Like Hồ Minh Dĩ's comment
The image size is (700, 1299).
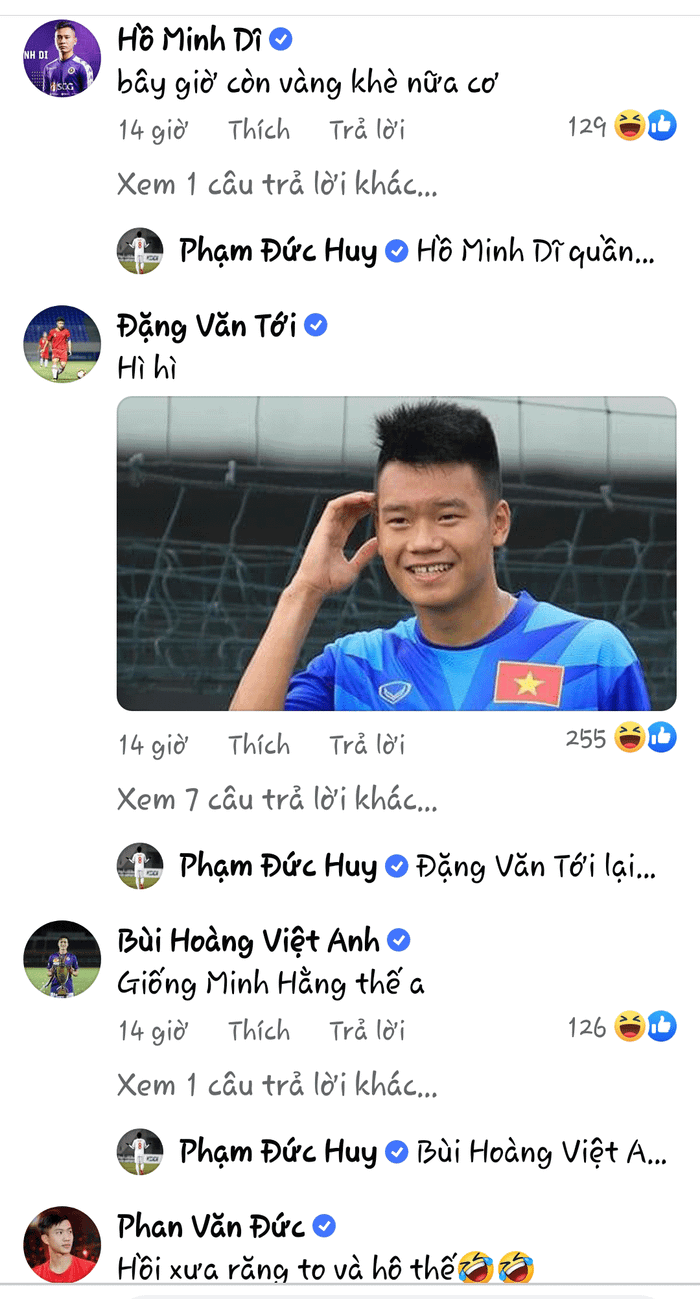point(259,130)
